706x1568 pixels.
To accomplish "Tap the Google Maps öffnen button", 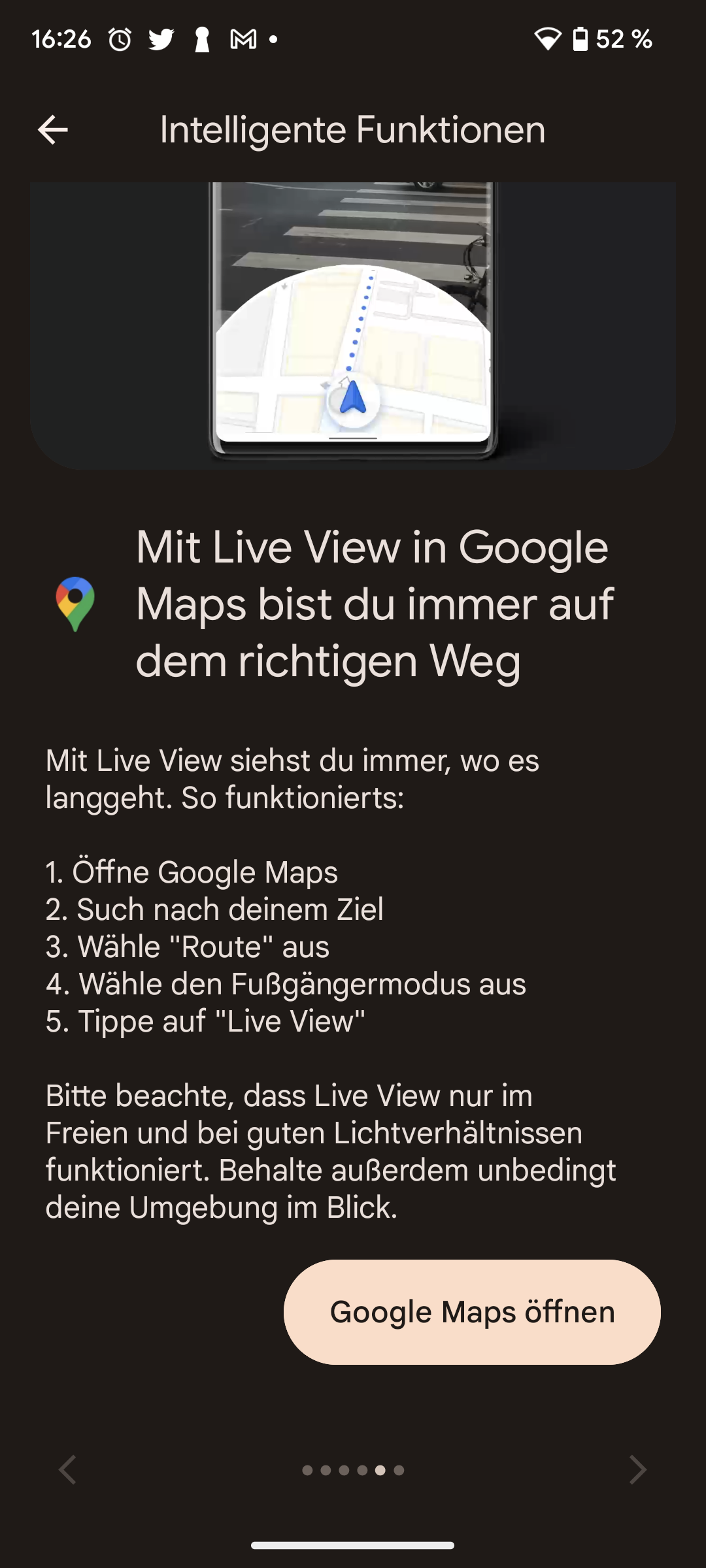I will (x=472, y=1312).
